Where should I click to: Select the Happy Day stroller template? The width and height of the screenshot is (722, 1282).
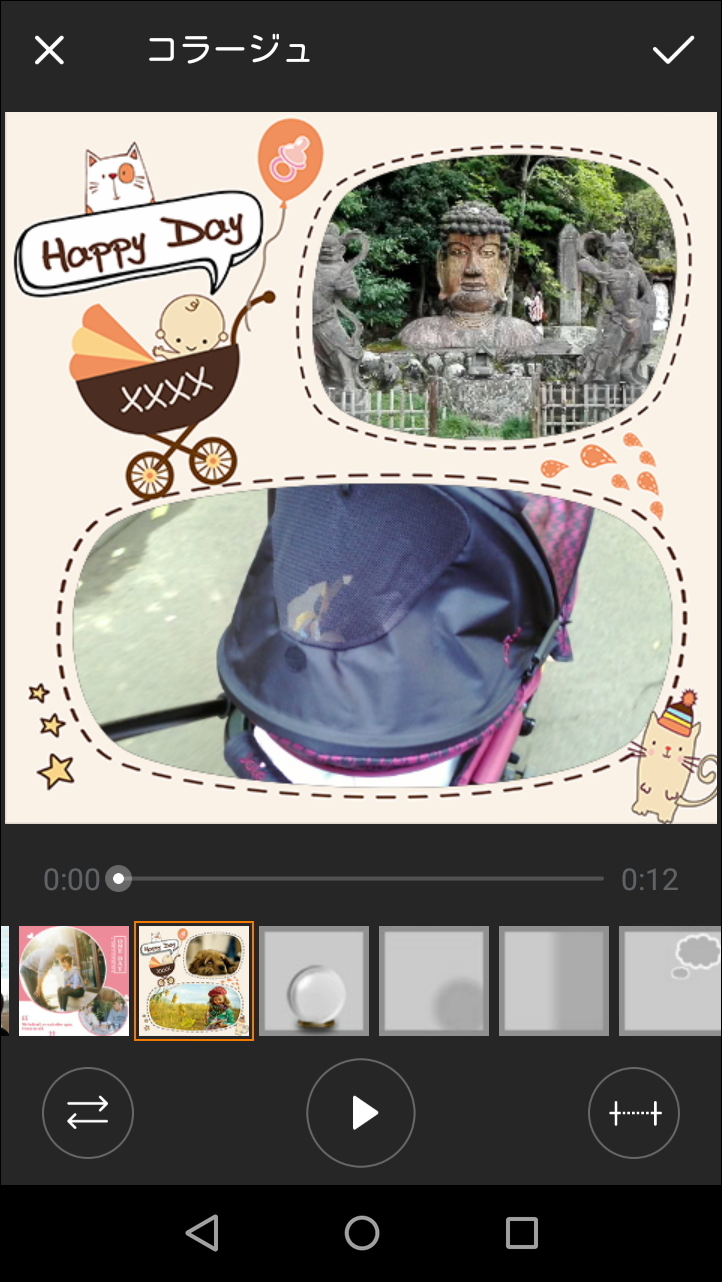click(194, 980)
